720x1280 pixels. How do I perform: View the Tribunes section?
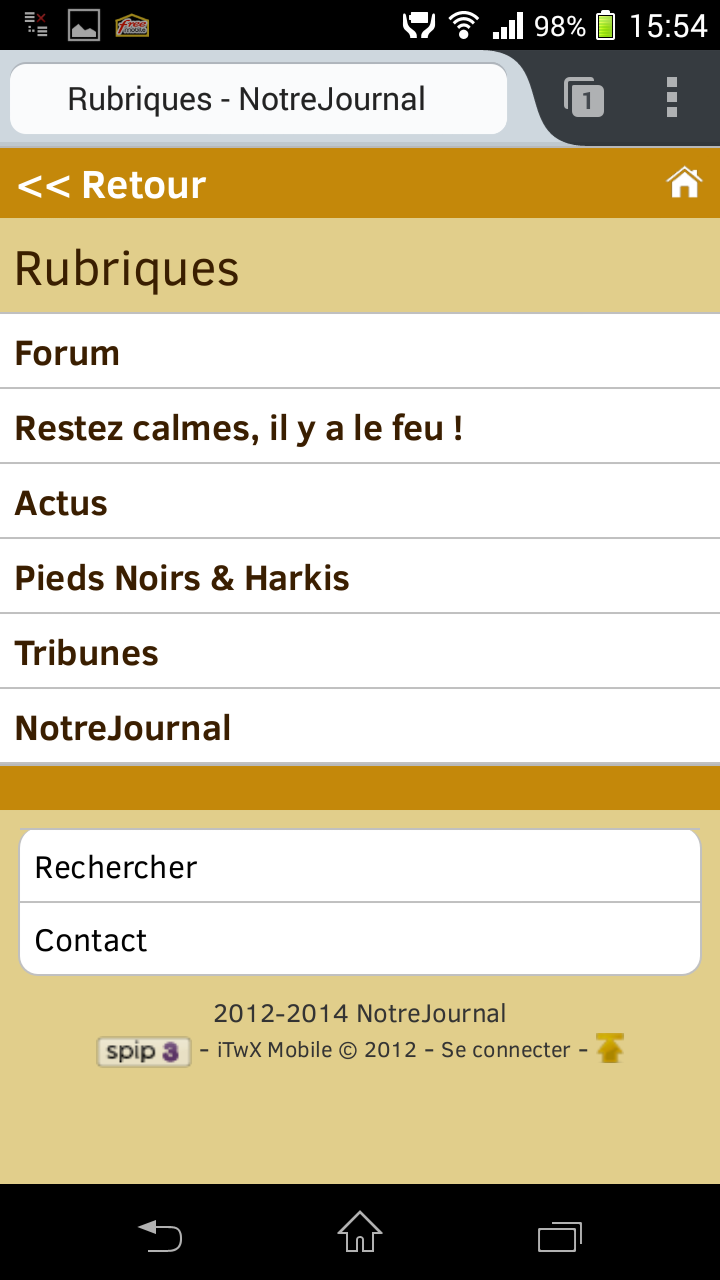coord(87,653)
